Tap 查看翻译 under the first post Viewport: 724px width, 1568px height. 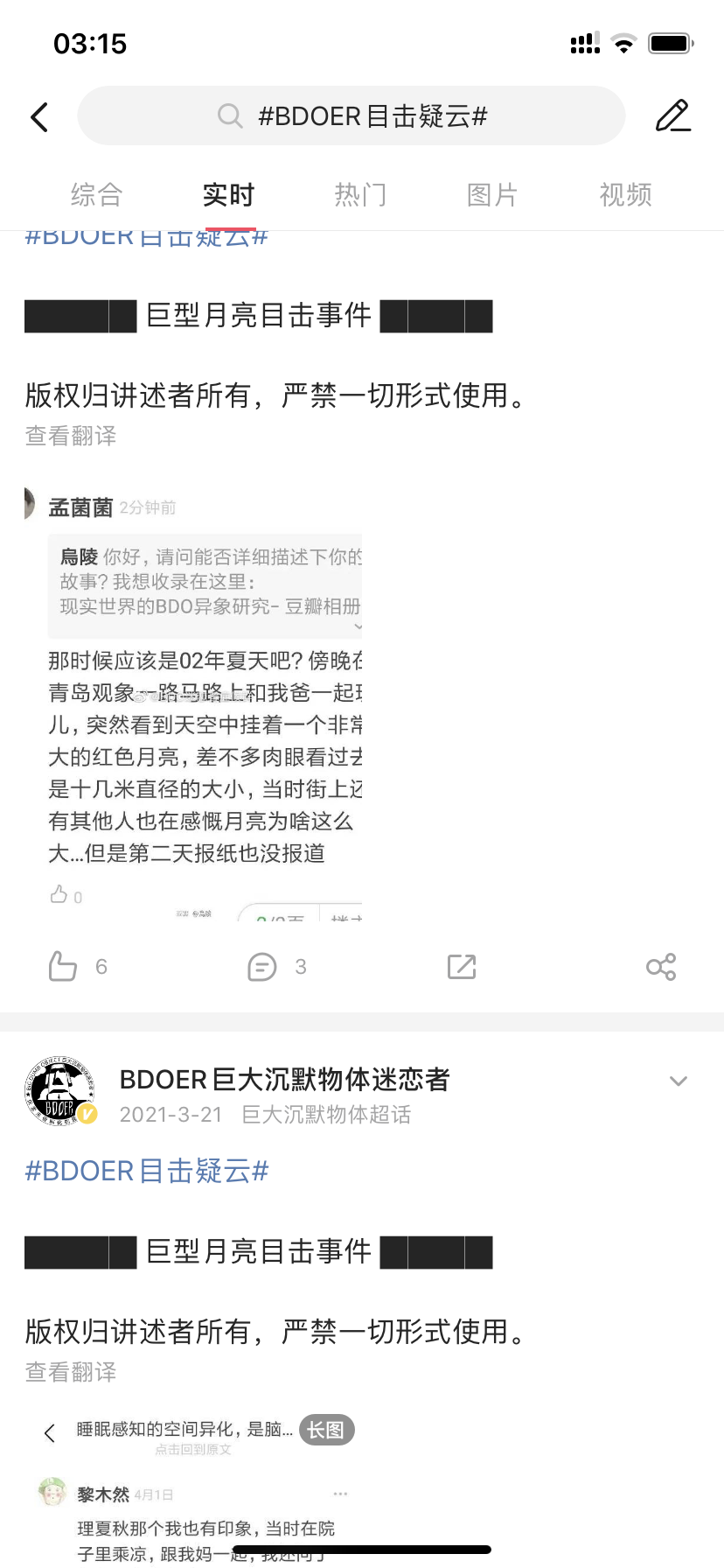pos(71,436)
